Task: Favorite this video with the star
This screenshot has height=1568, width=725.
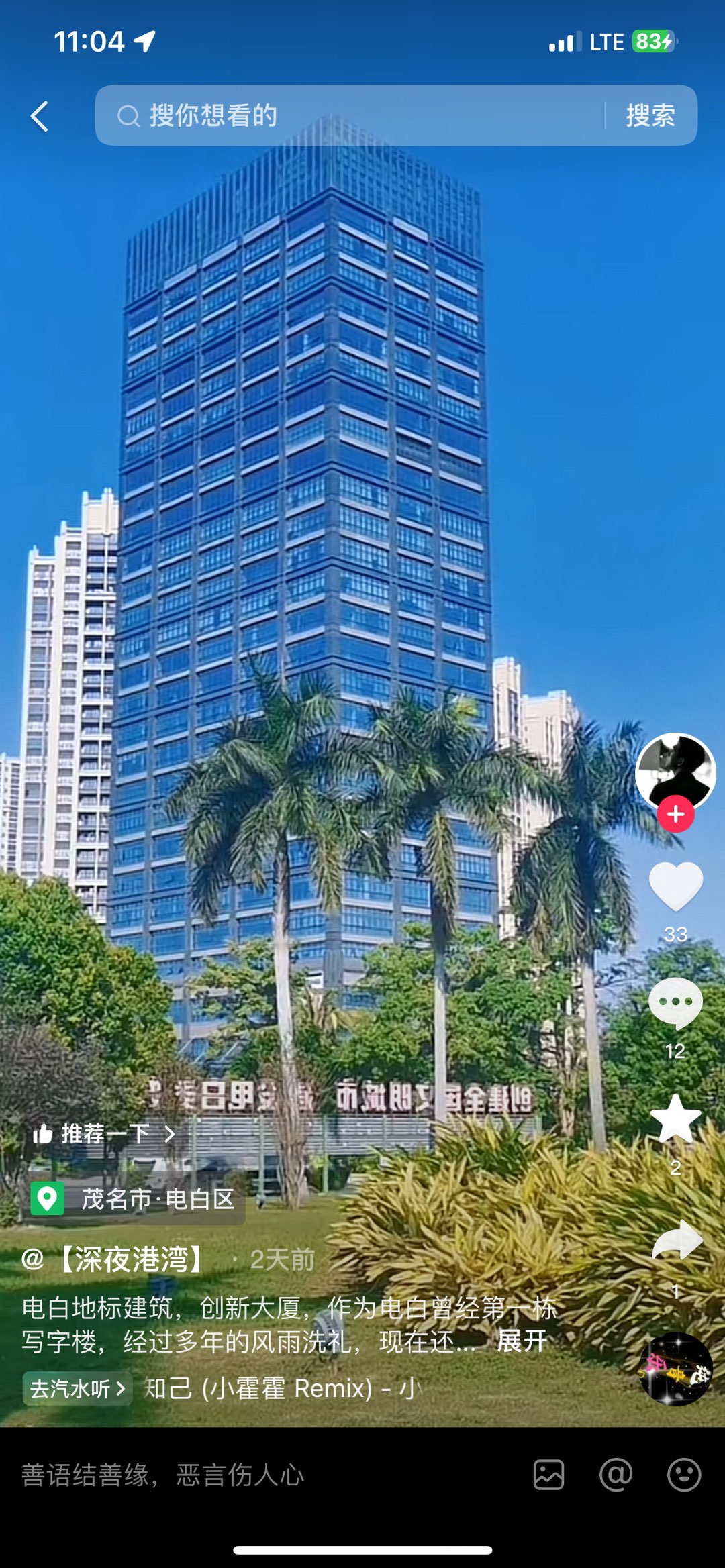Action: click(675, 1118)
